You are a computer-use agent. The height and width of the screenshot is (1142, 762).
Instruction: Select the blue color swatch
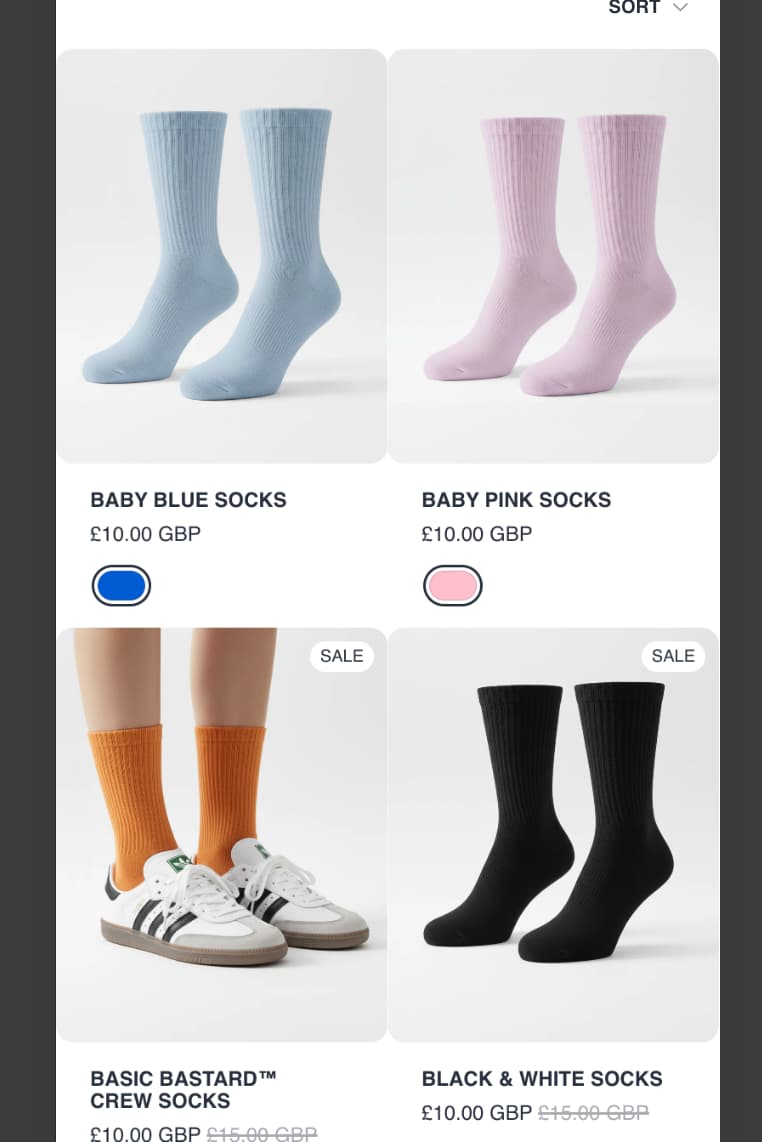pyautogui.click(x=121, y=586)
